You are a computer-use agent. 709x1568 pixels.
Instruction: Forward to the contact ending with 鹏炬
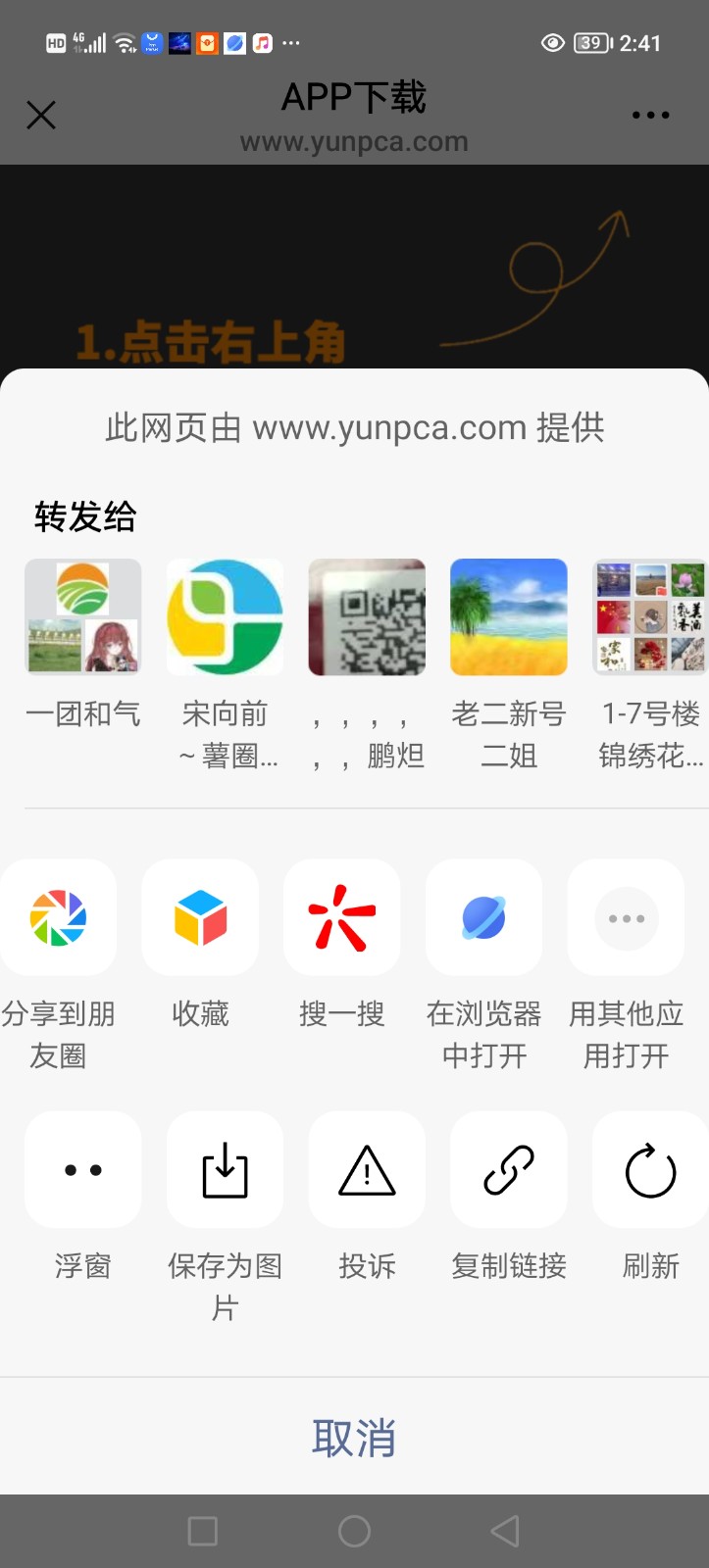367,617
